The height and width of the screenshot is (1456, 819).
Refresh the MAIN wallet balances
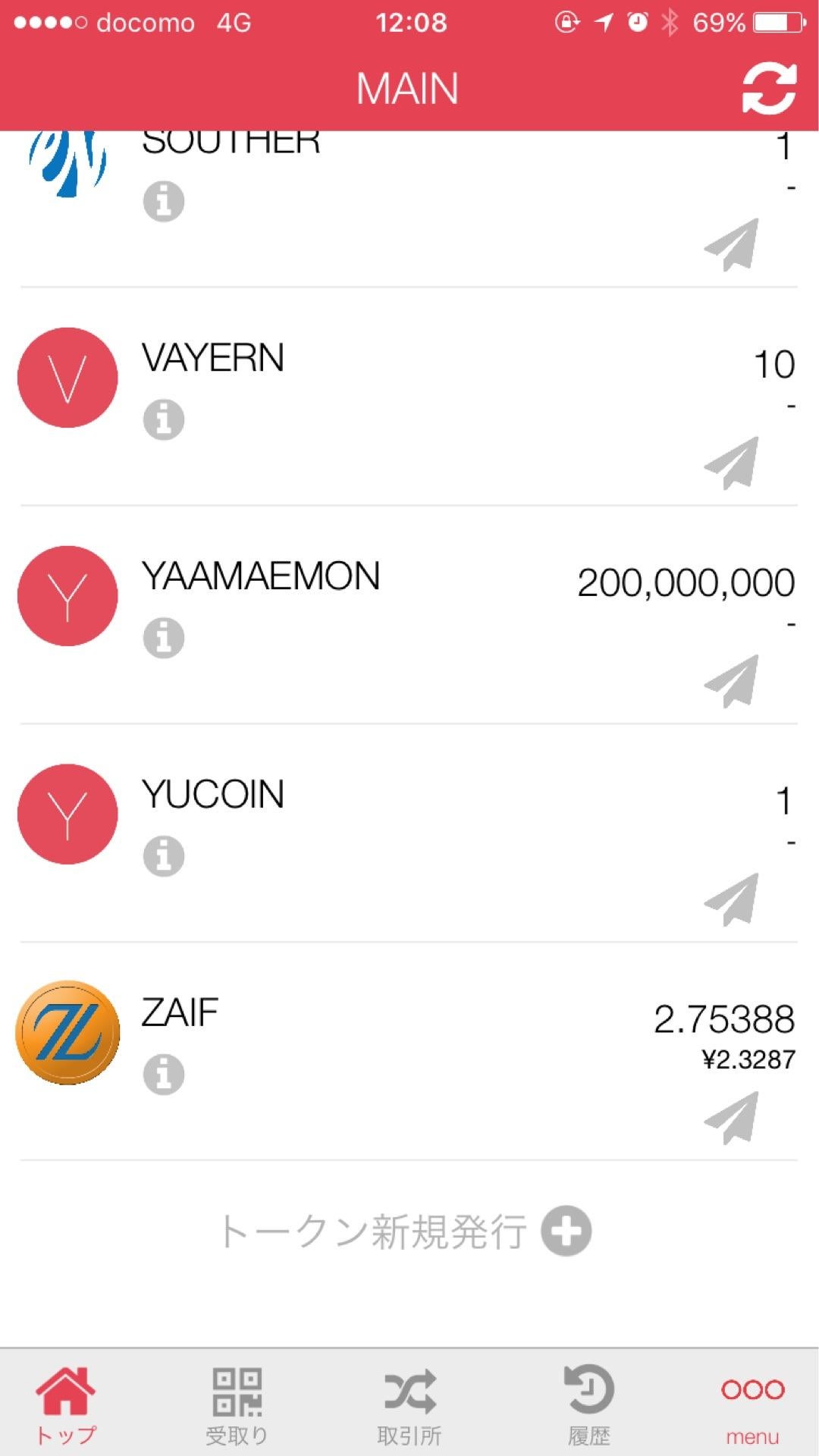pos(768,89)
